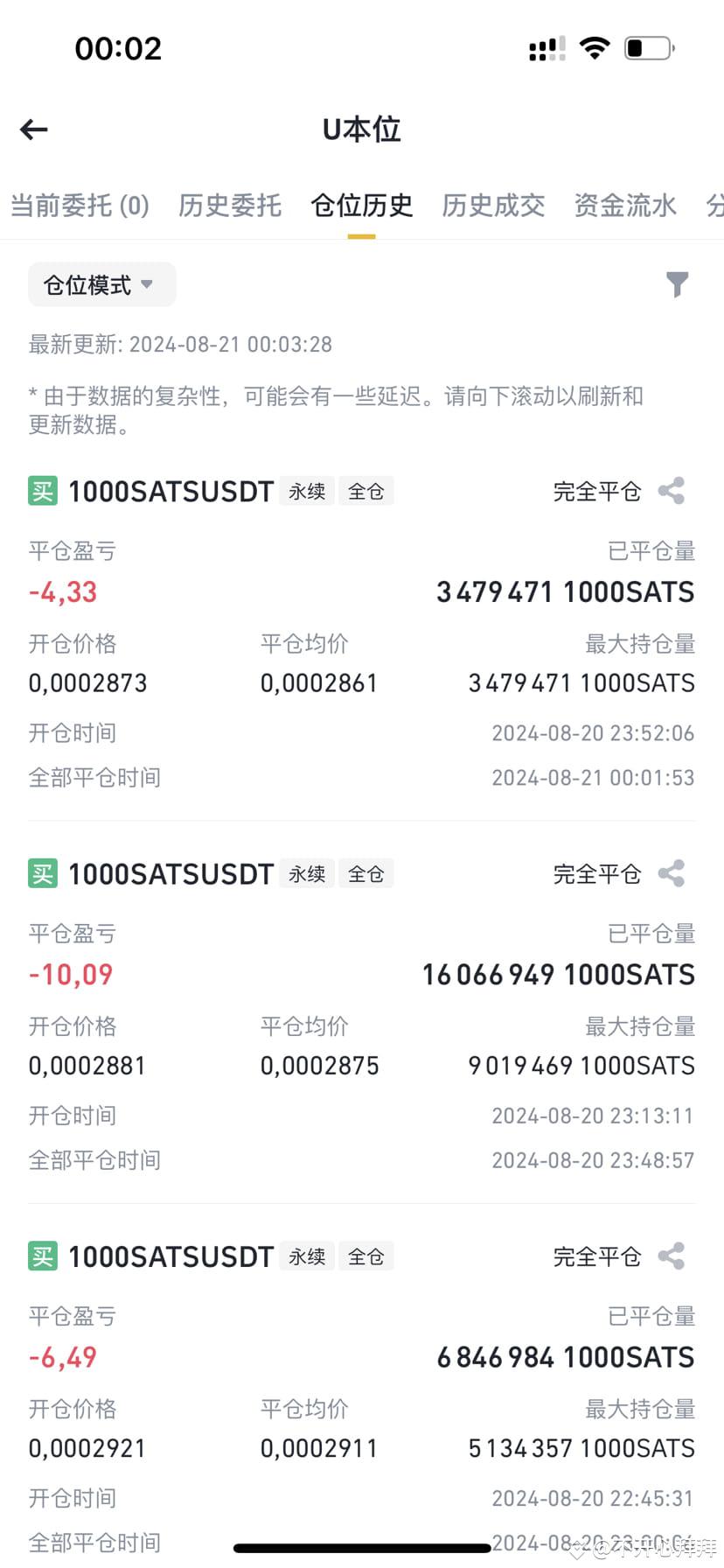Open the 资金流水 tab
Image resolution: width=724 pixels, height=1568 pixels.
[625, 205]
